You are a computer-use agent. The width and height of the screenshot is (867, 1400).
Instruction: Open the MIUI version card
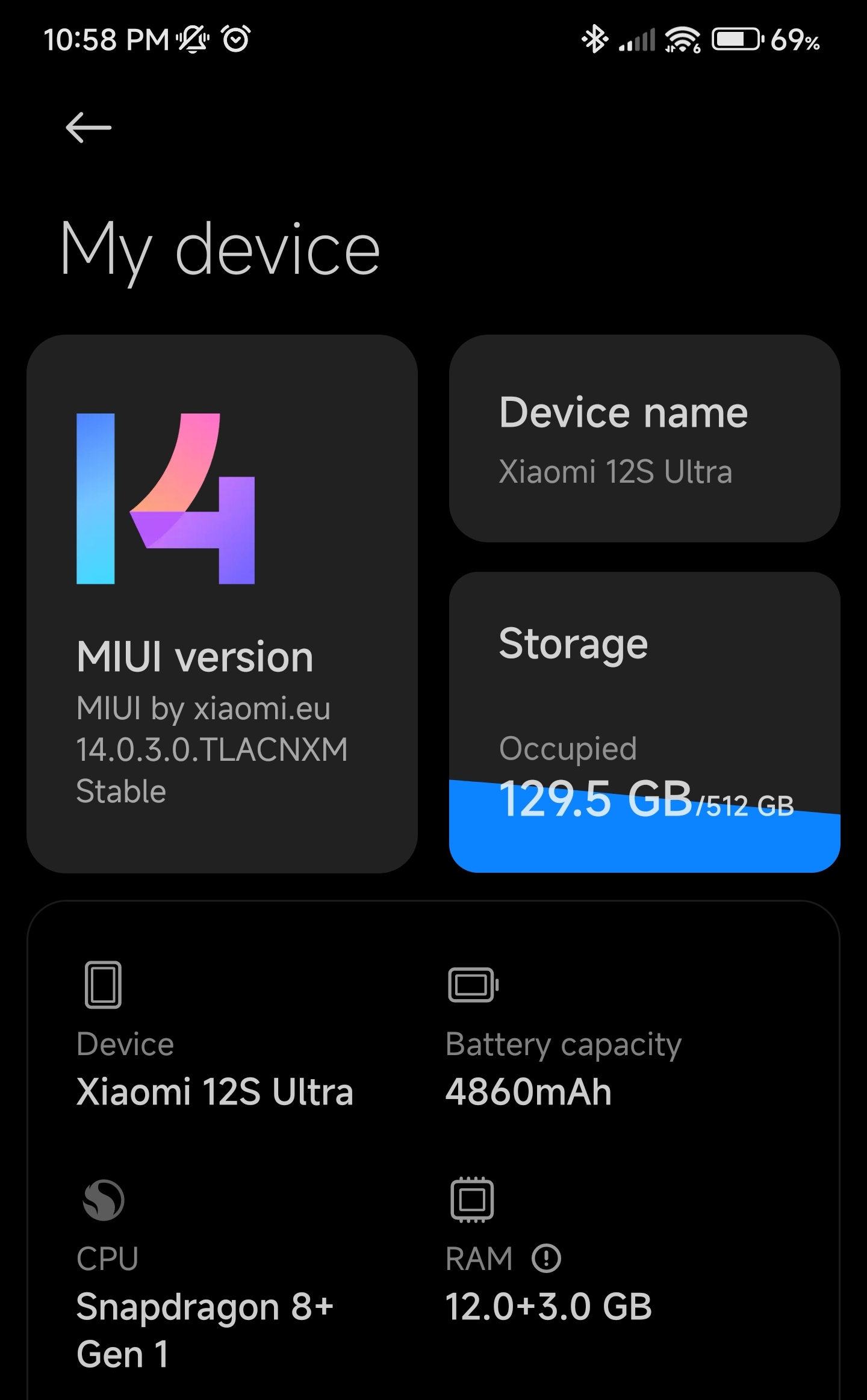[222, 604]
